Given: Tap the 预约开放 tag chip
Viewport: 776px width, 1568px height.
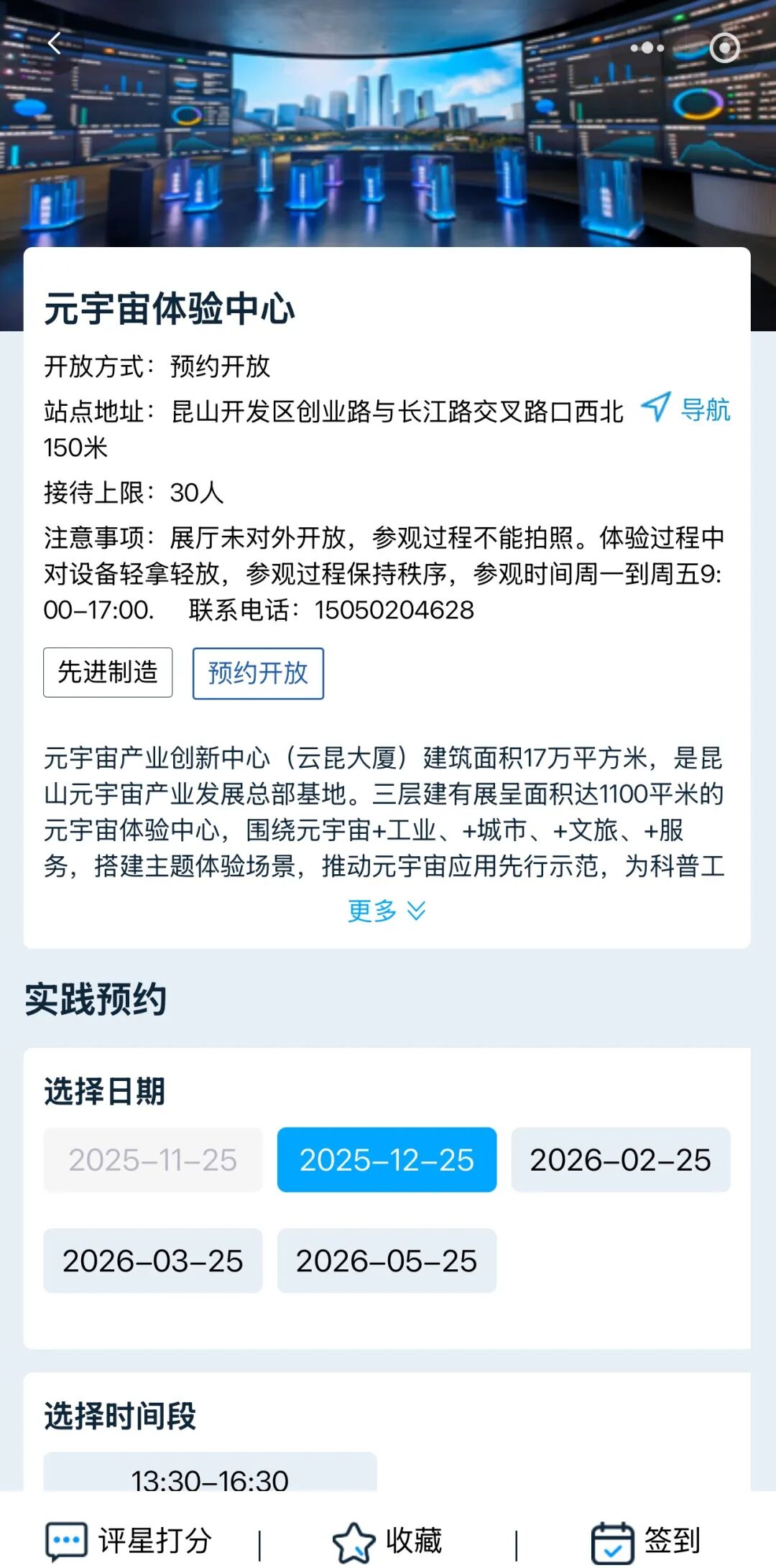Looking at the screenshot, I should (258, 673).
